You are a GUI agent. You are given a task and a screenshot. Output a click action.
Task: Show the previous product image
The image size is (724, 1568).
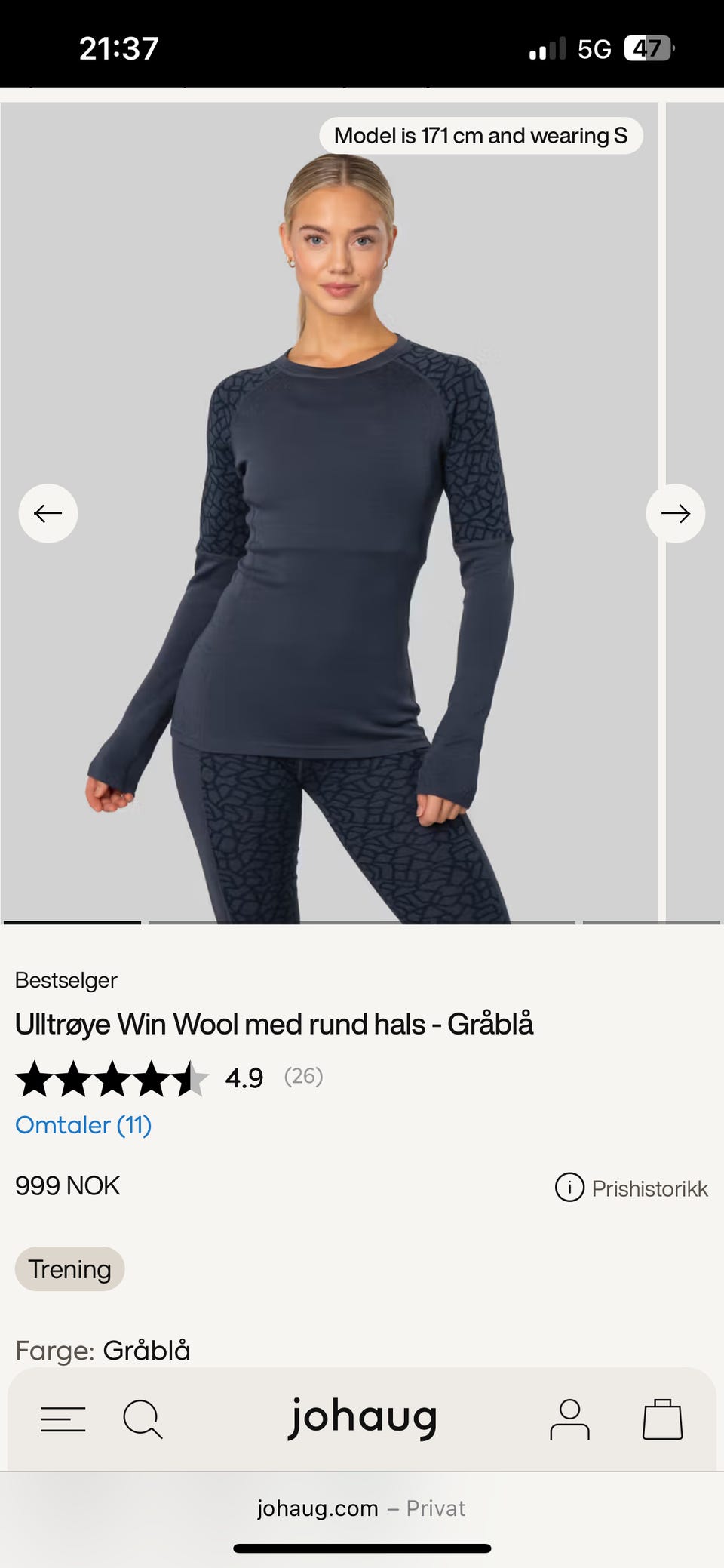(x=48, y=512)
